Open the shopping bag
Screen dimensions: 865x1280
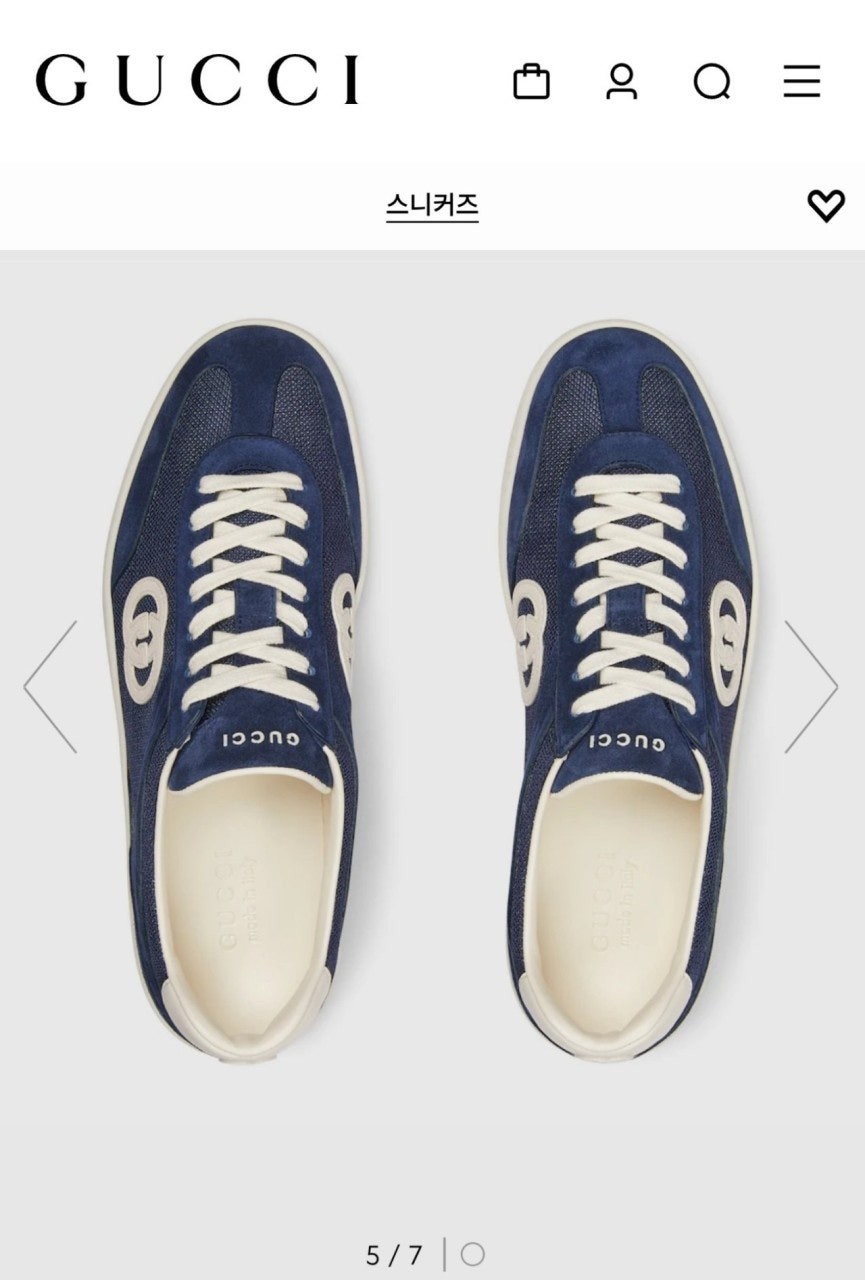tap(531, 81)
